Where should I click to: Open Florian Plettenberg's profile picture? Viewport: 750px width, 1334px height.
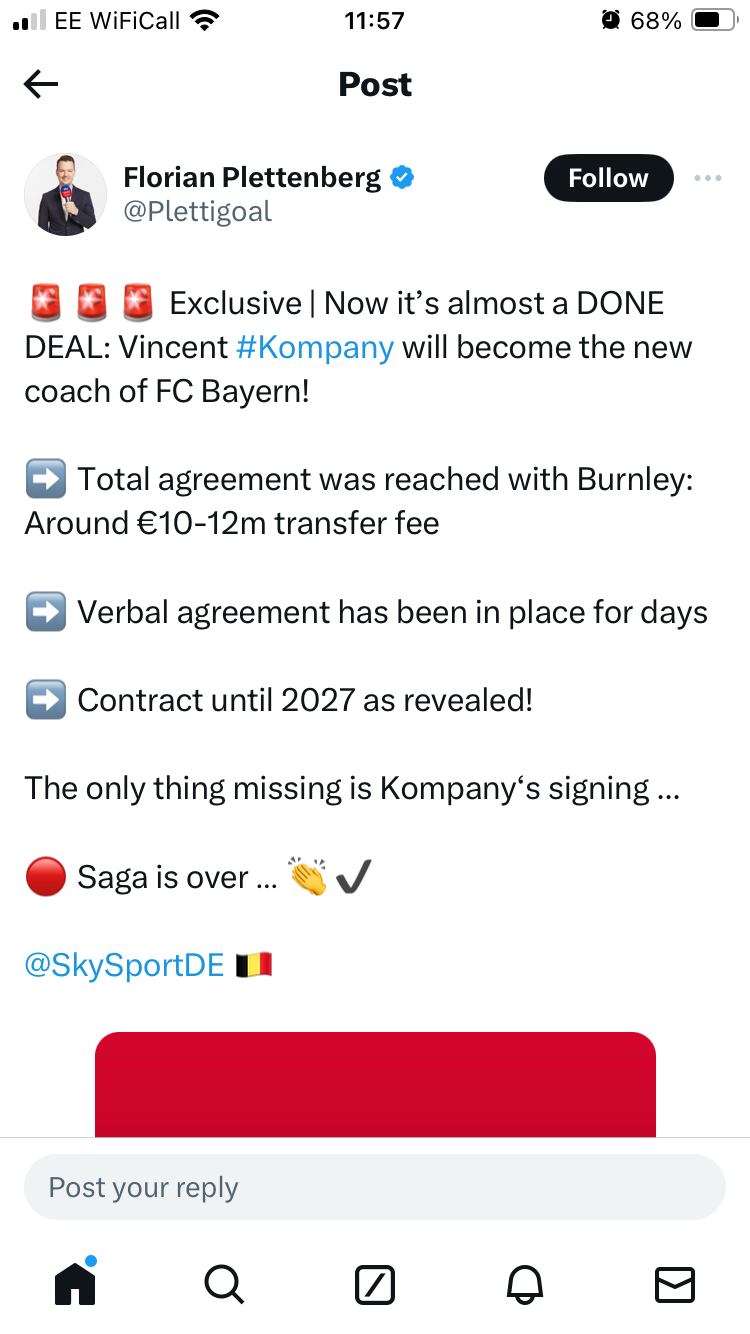coord(66,194)
